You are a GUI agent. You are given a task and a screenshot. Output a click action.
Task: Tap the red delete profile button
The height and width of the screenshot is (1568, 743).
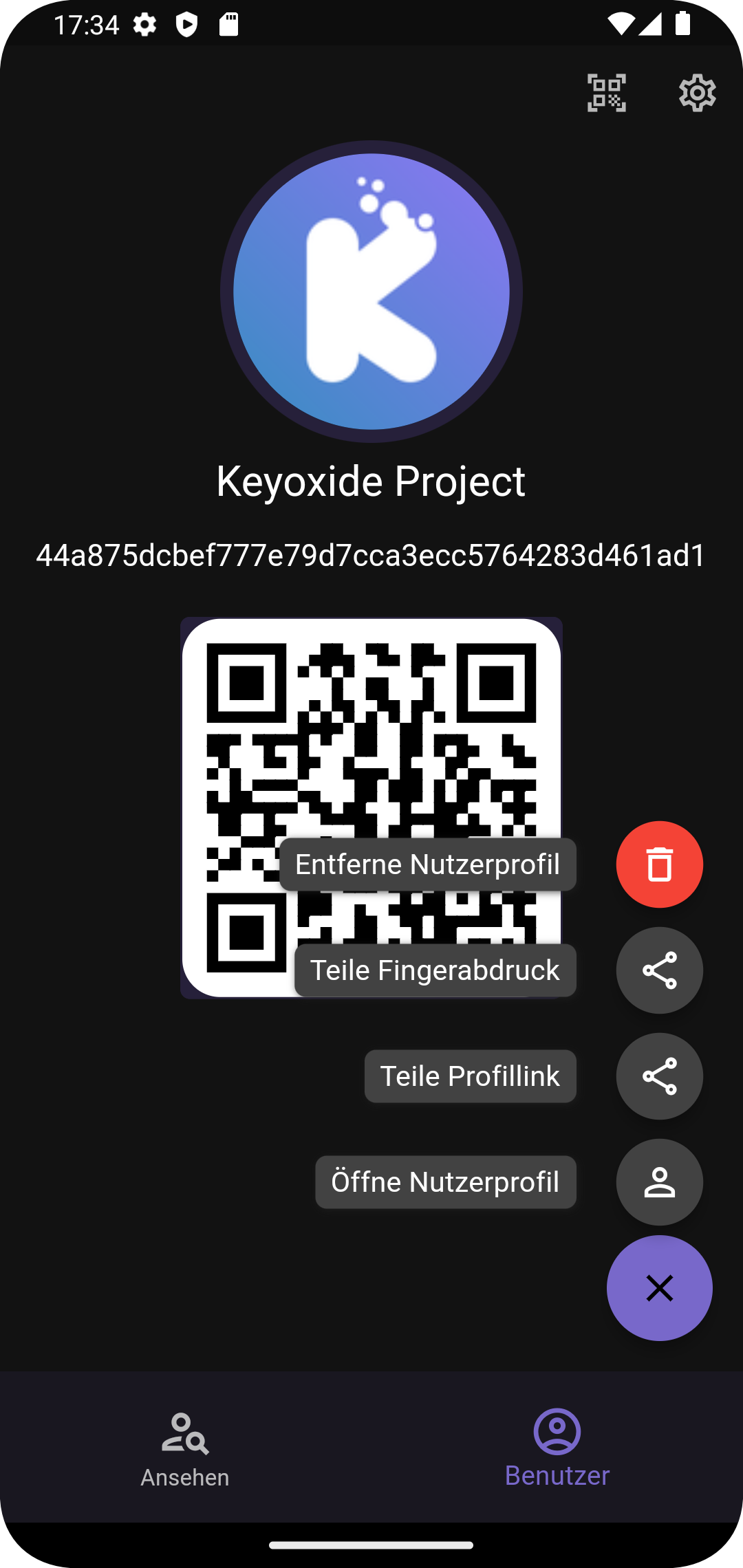tap(659, 864)
